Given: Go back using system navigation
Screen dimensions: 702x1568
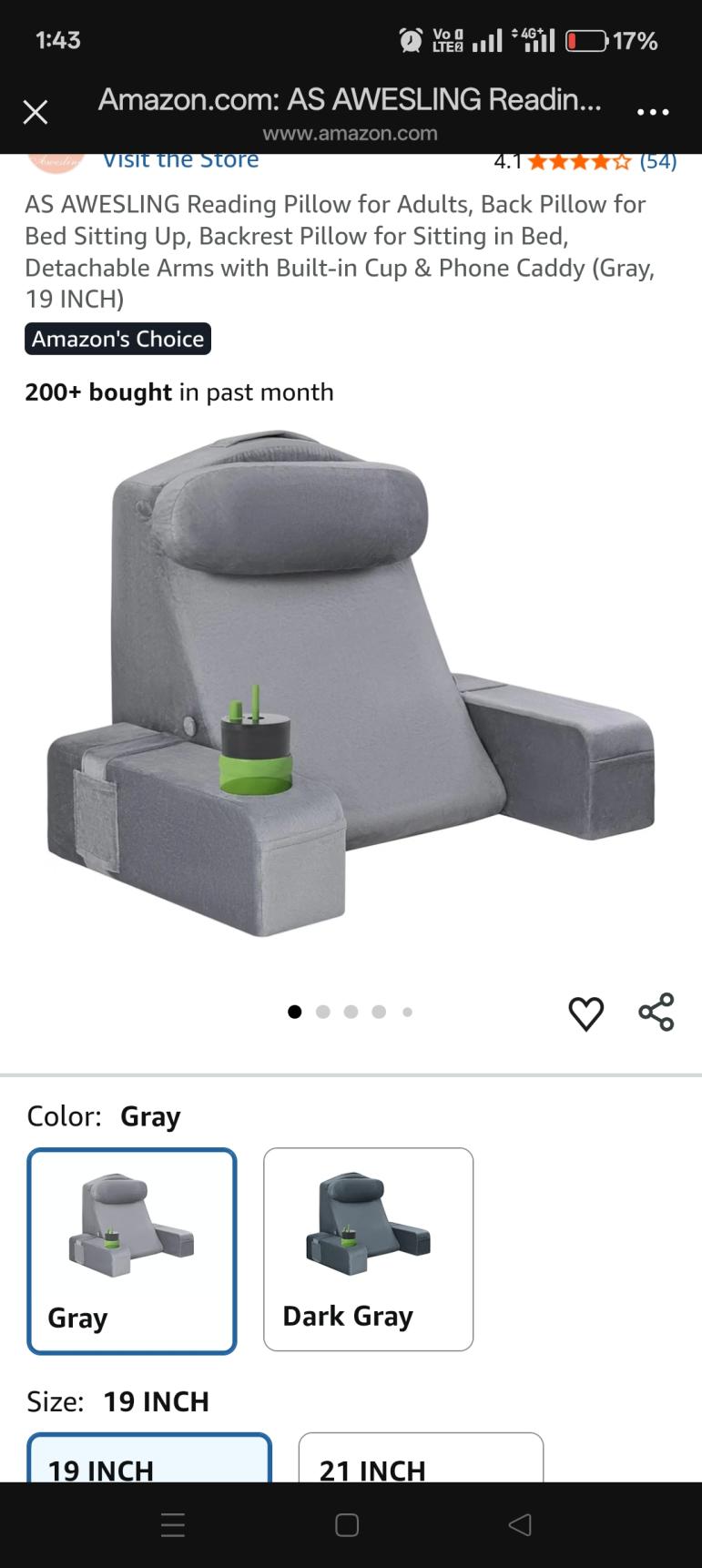Looking at the screenshot, I should coord(520,1525).
